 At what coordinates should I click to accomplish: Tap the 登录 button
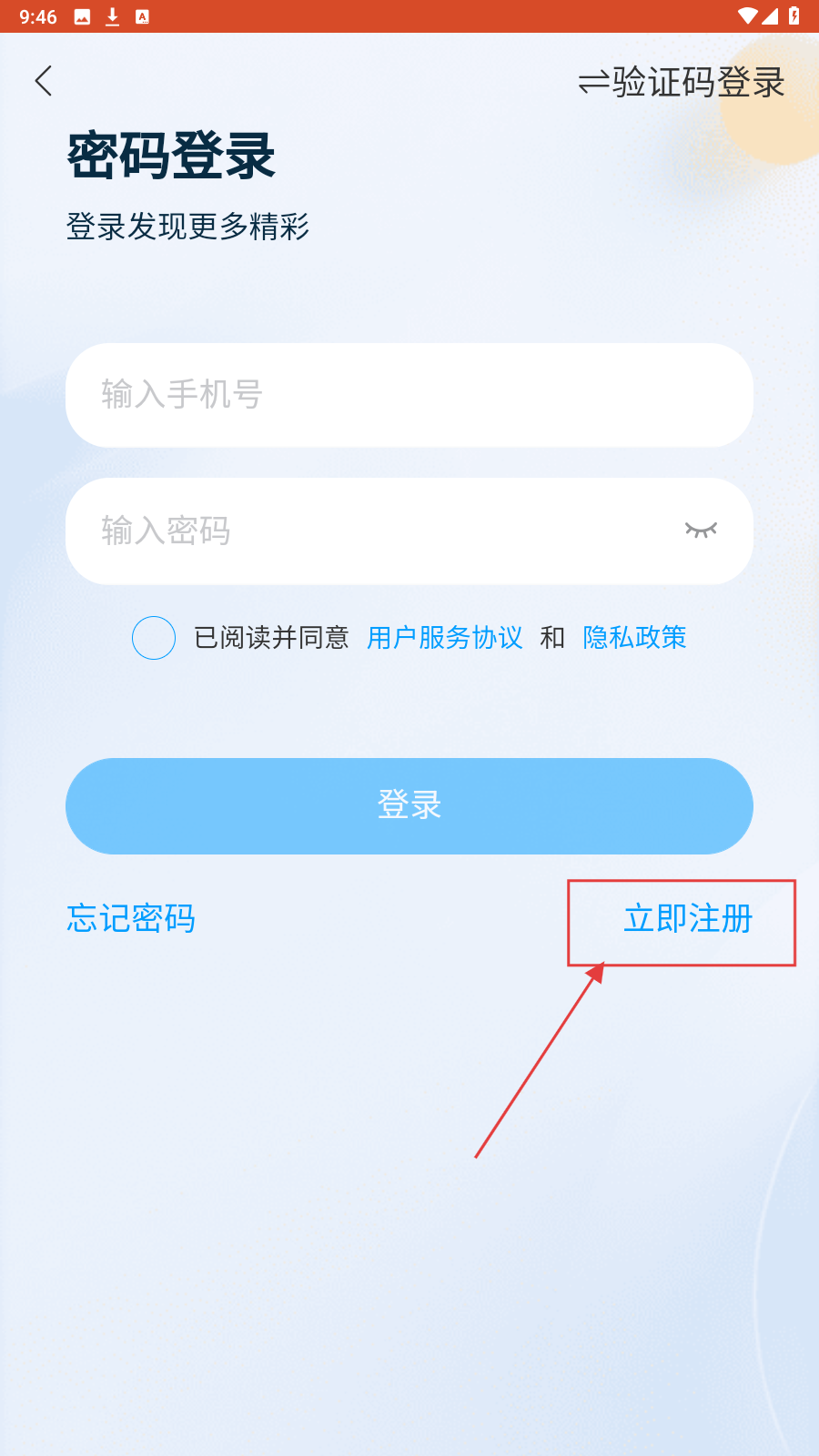click(x=409, y=805)
